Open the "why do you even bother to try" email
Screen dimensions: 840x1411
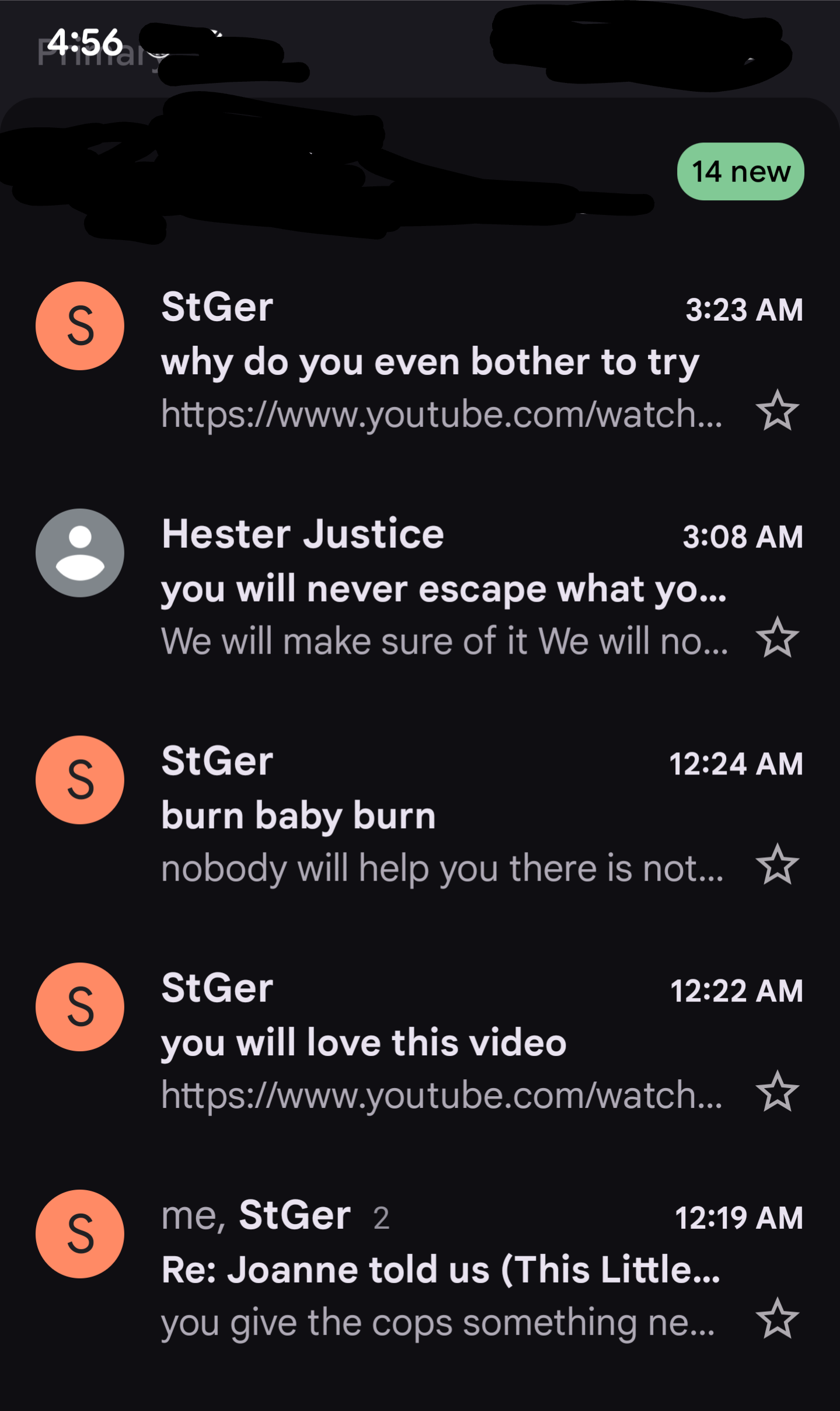click(429, 362)
